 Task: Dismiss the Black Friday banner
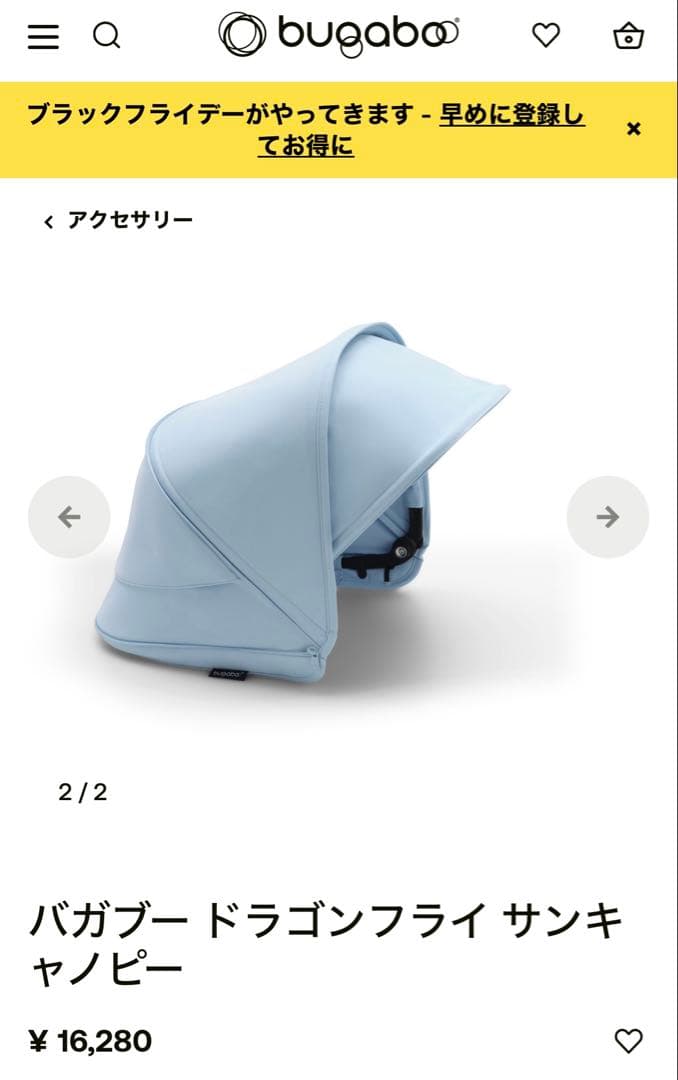pyautogui.click(x=633, y=129)
